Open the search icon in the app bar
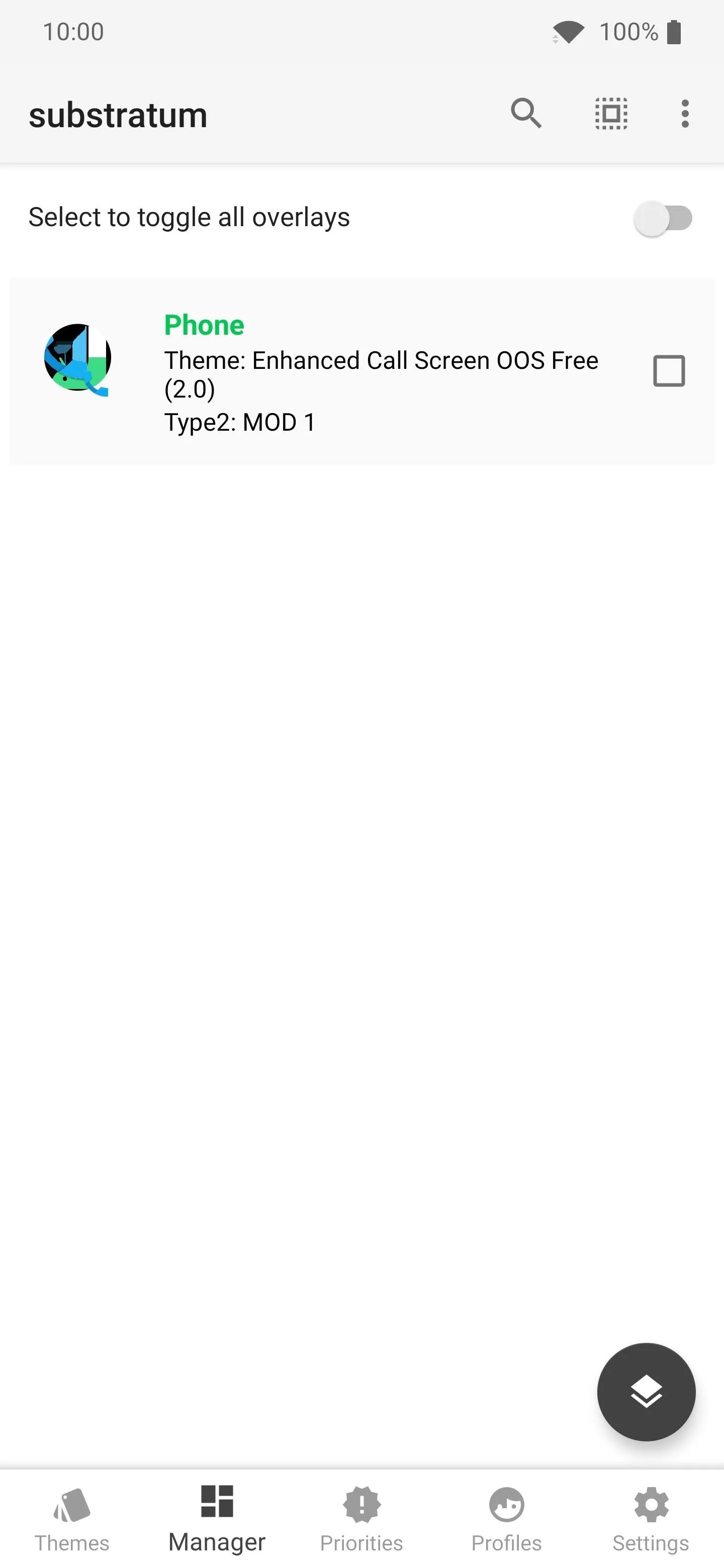Screen dimensions: 724x1568 tap(526, 113)
